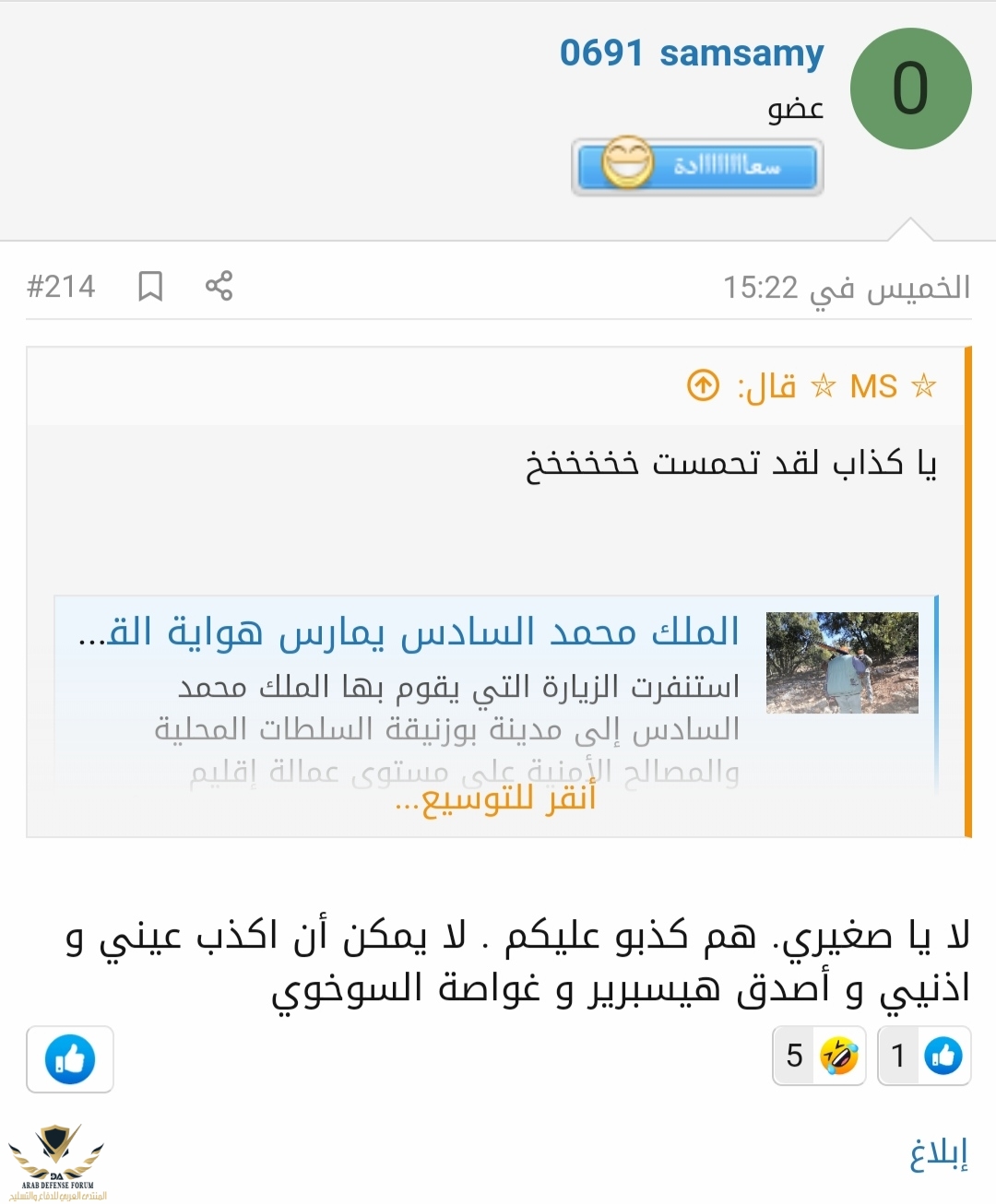Screen dimensions: 996x1204
Task: Expand the quoted message
Action: pos(495,797)
